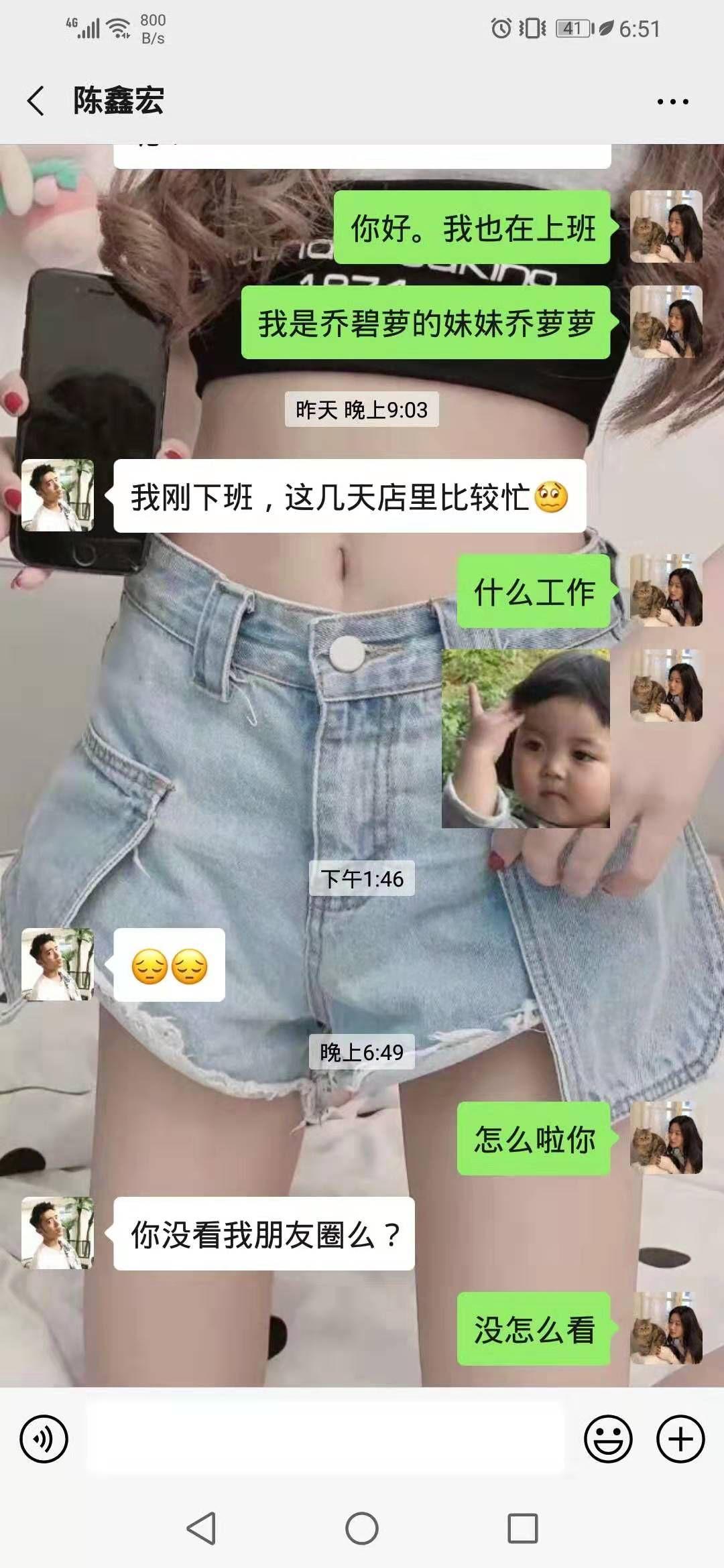The height and width of the screenshot is (1568, 724).
Task: Tap the message text field
Action: tap(325, 1439)
